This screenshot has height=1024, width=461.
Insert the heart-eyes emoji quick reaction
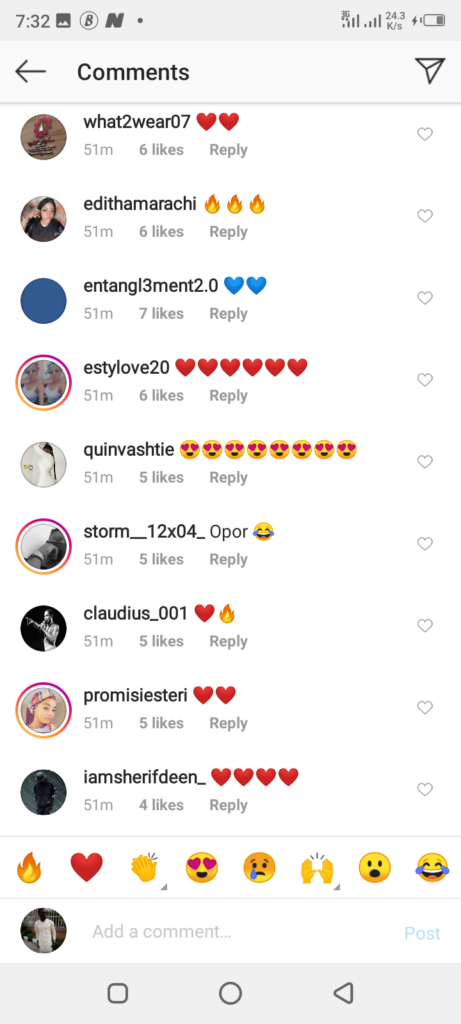click(202, 868)
